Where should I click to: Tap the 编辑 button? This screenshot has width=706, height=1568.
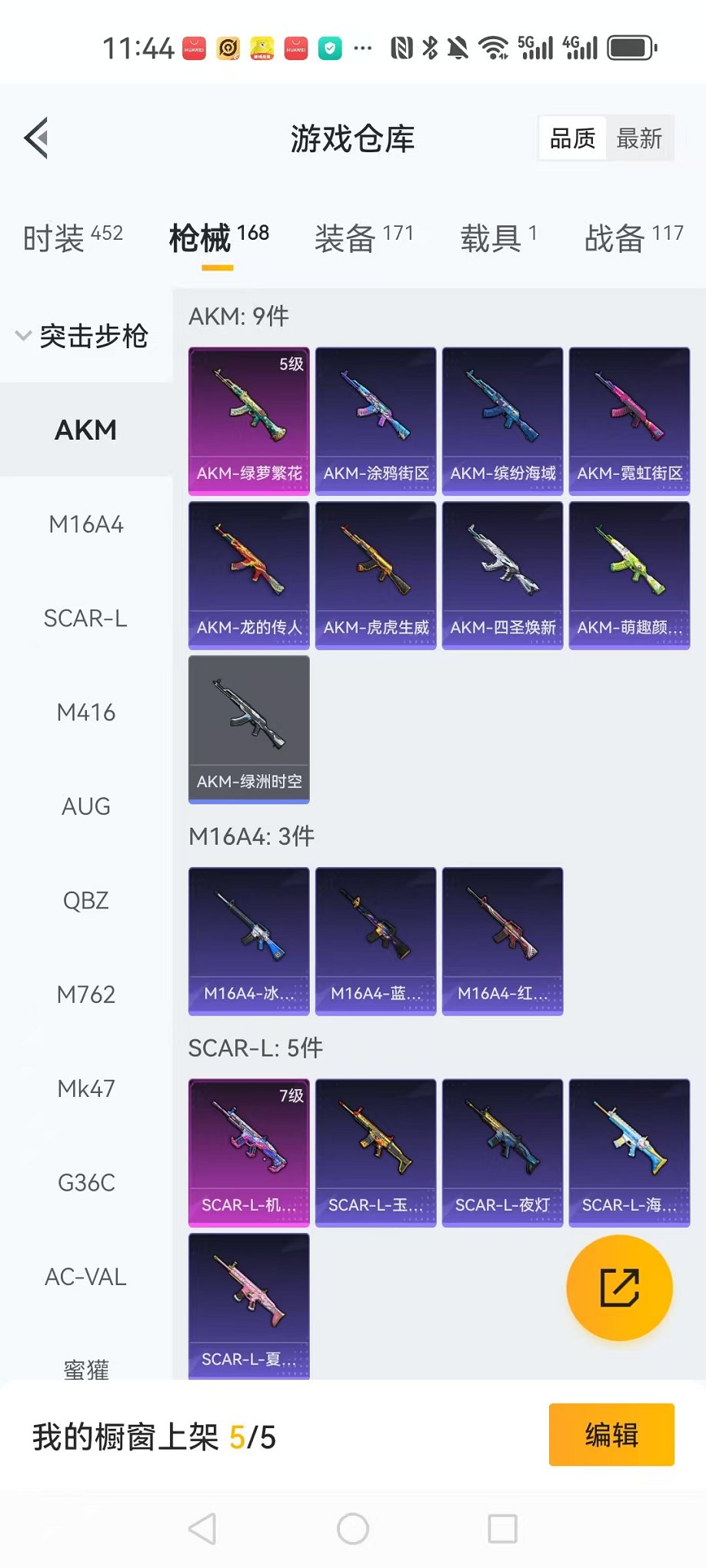click(x=611, y=1434)
